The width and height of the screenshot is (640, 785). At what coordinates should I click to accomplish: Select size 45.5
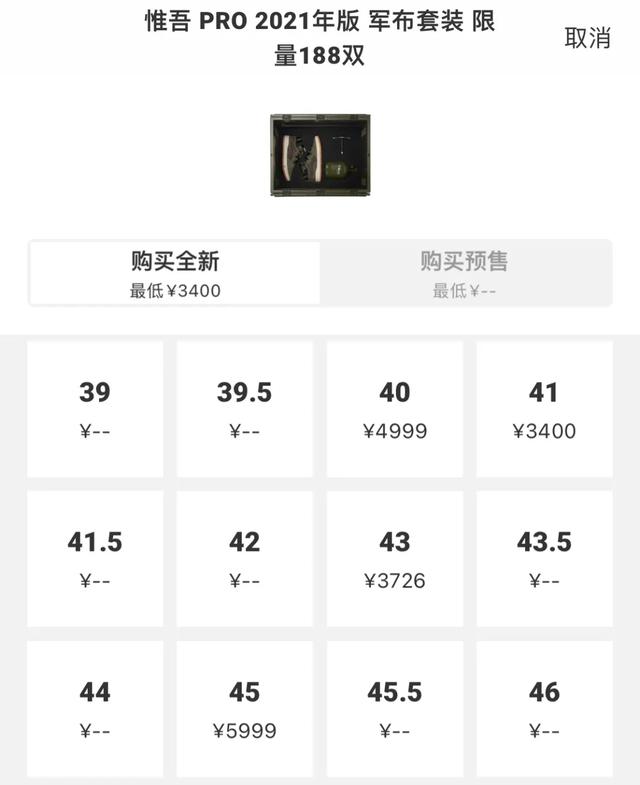pos(394,708)
